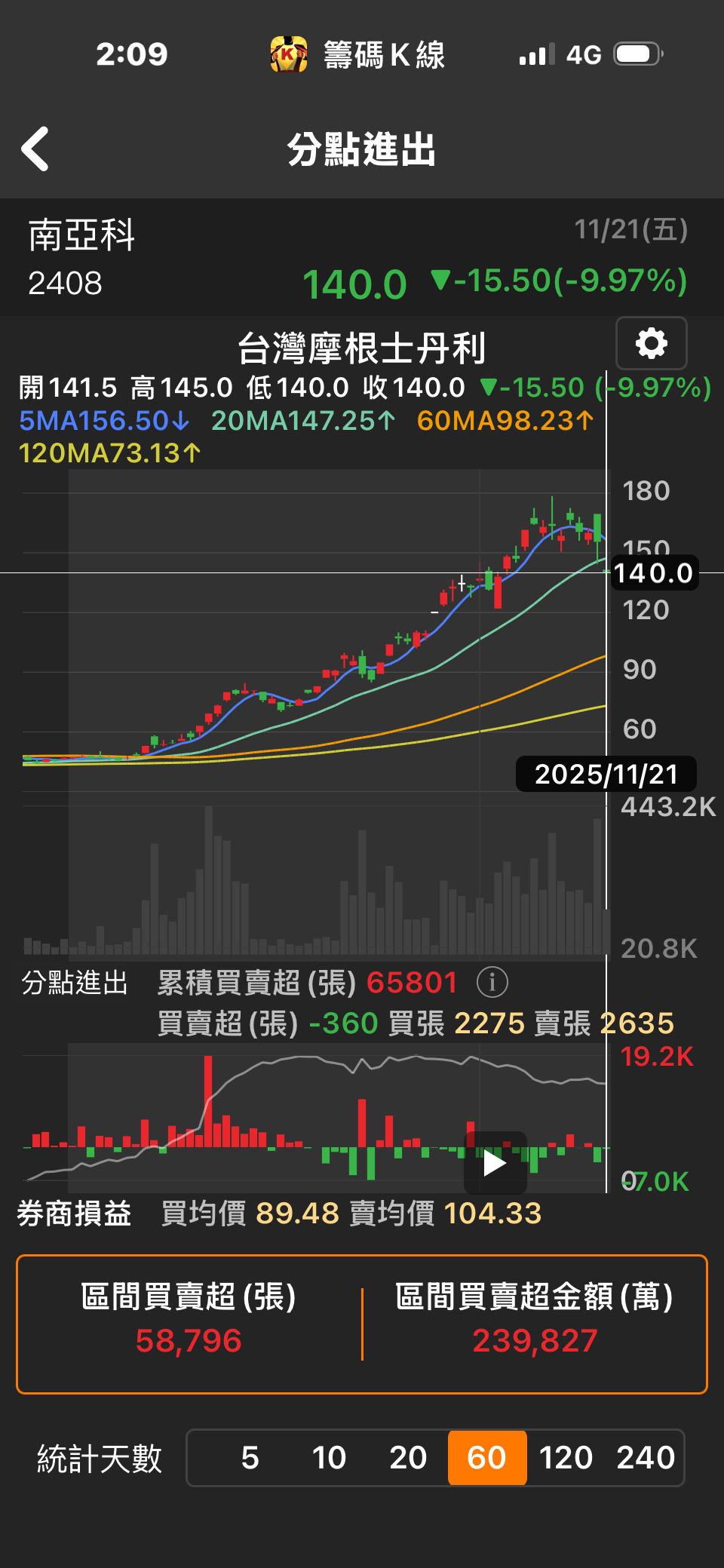Image resolution: width=724 pixels, height=1568 pixels.
Task: Play the 分點進出 chart animation
Action: pyautogui.click(x=495, y=1163)
